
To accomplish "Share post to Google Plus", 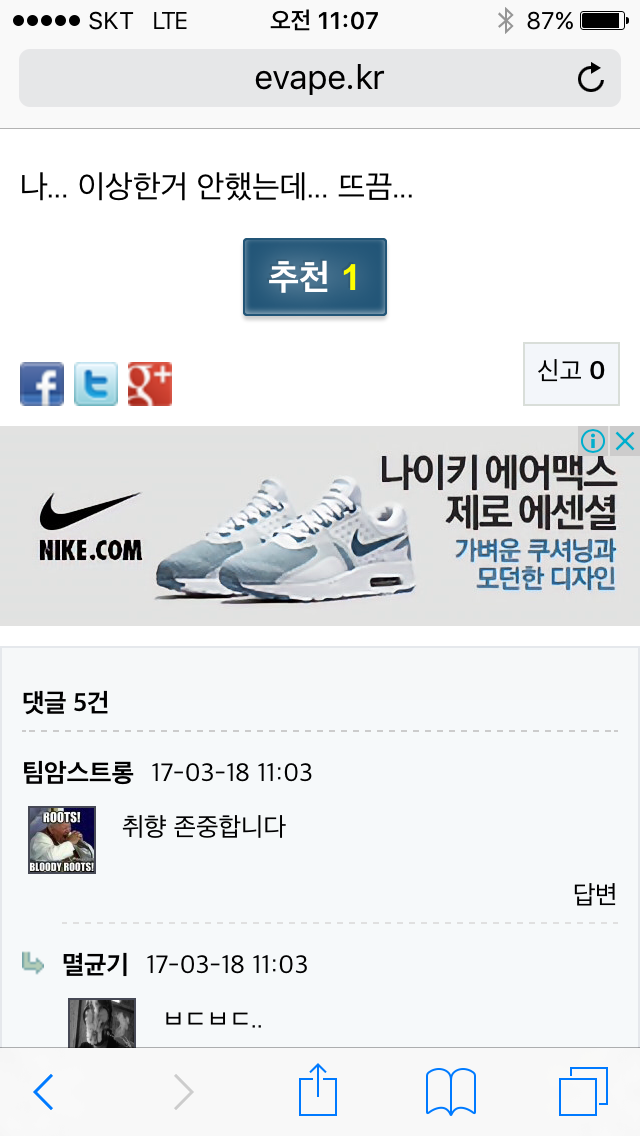I will click(150, 384).
